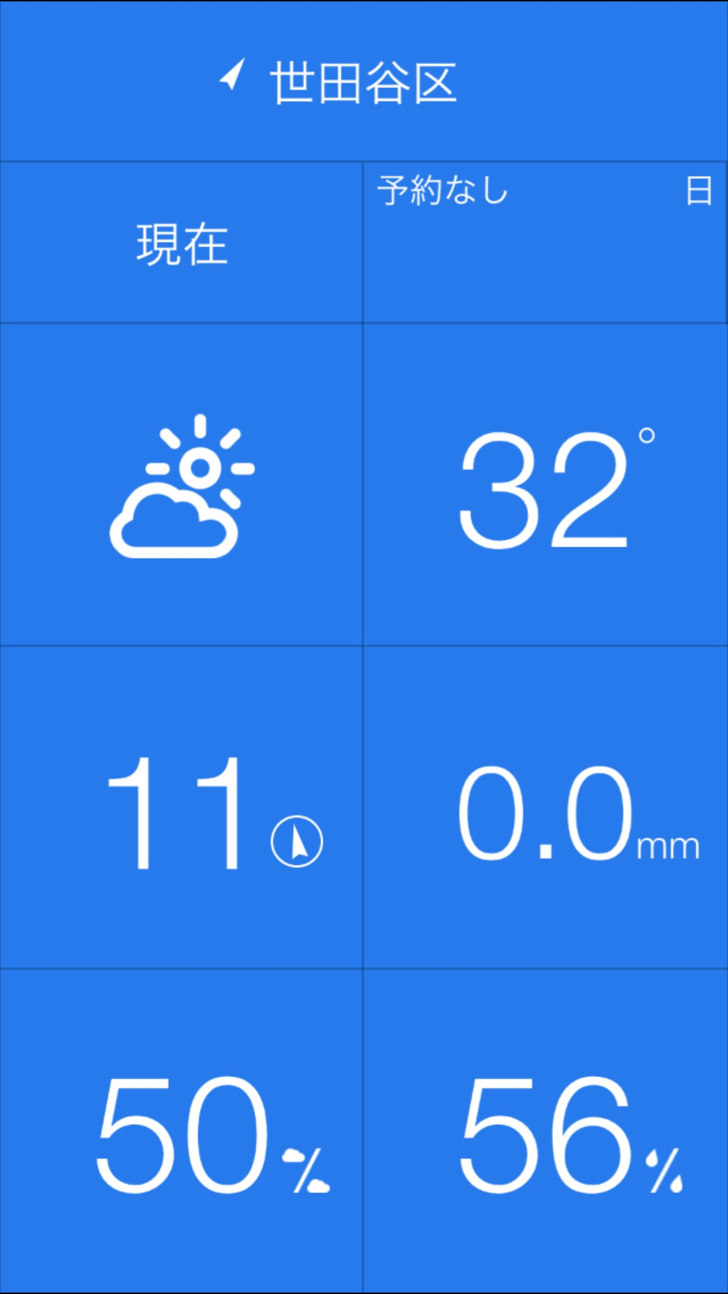Select the 現在 current conditions tile
The width and height of the screenshot is (728, 1294).
click(181, 242)
